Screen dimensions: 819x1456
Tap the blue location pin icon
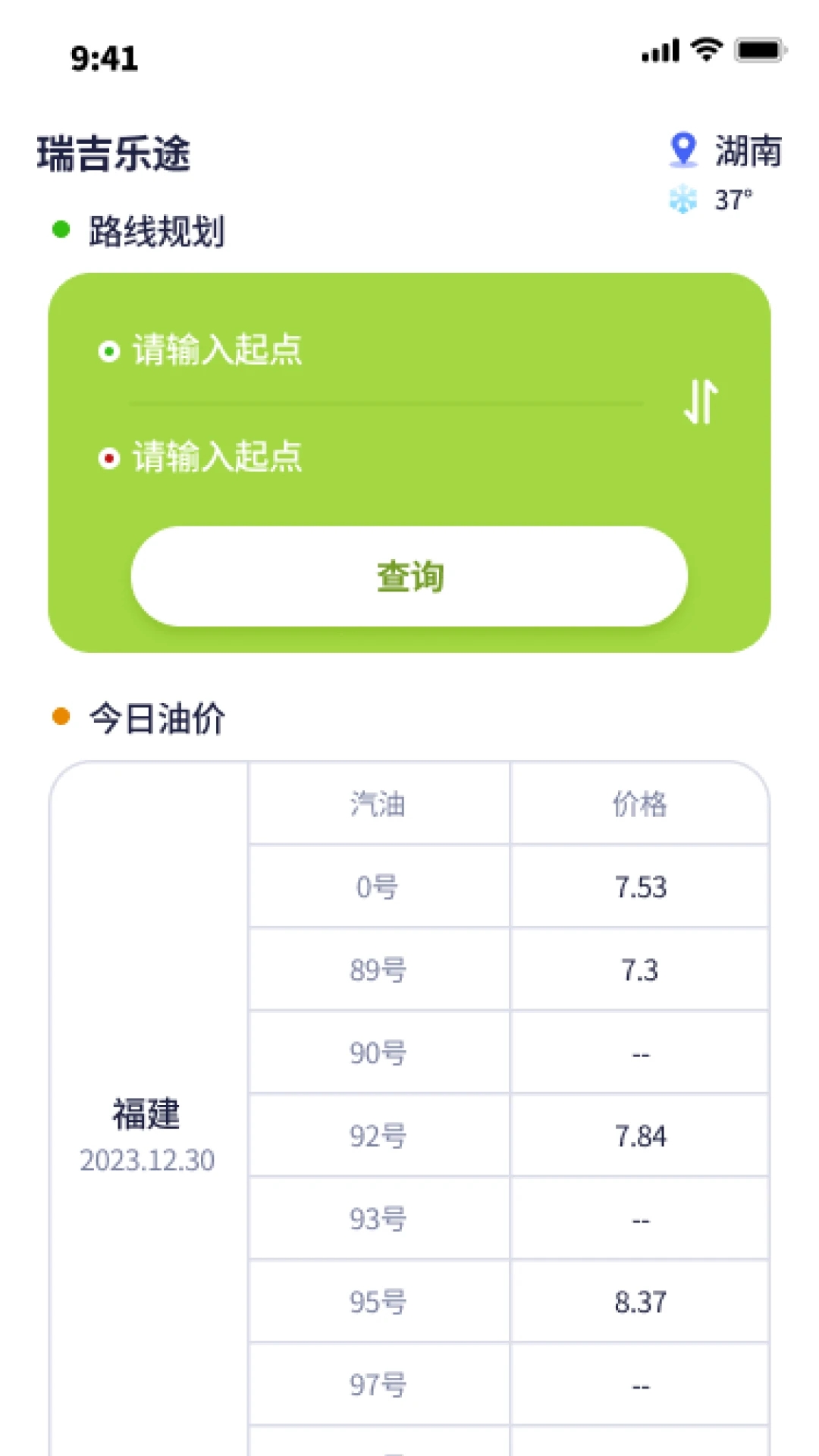coord(683,149)
